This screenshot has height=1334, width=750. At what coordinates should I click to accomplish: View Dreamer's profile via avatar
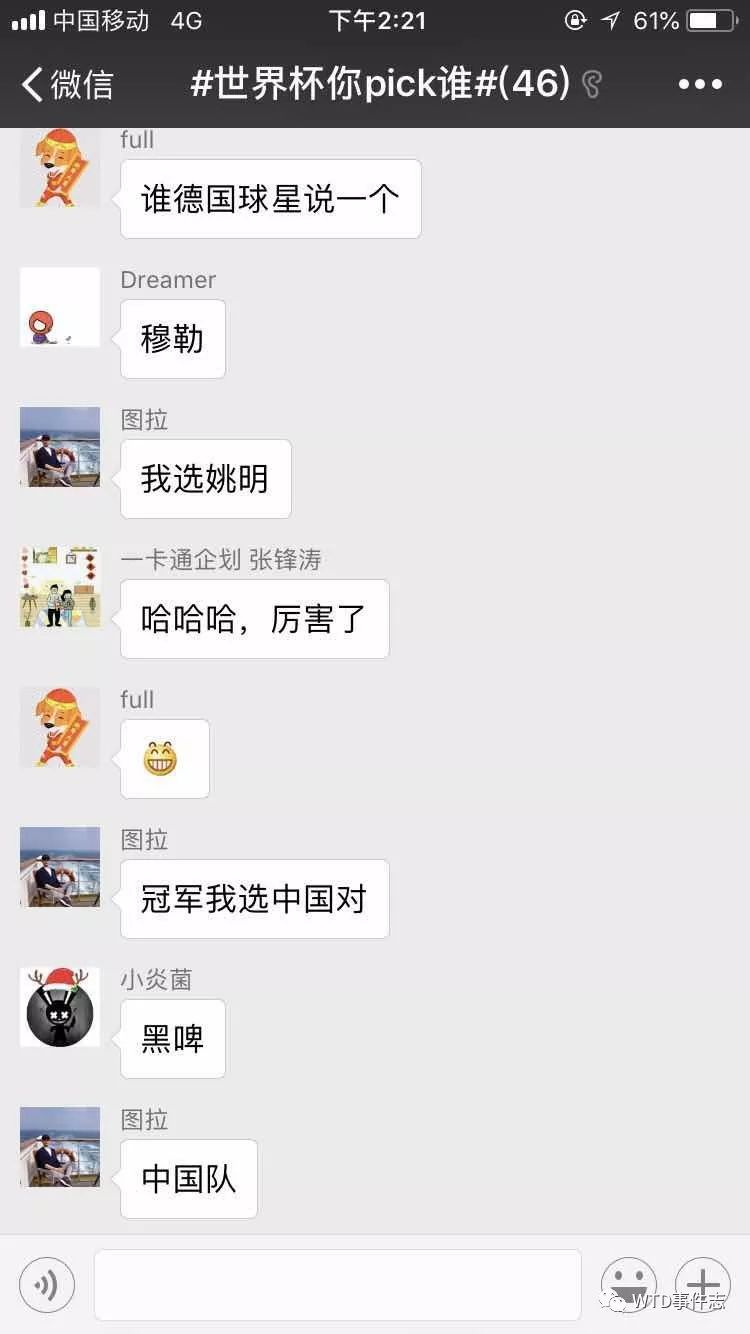[x=60, y=307]
